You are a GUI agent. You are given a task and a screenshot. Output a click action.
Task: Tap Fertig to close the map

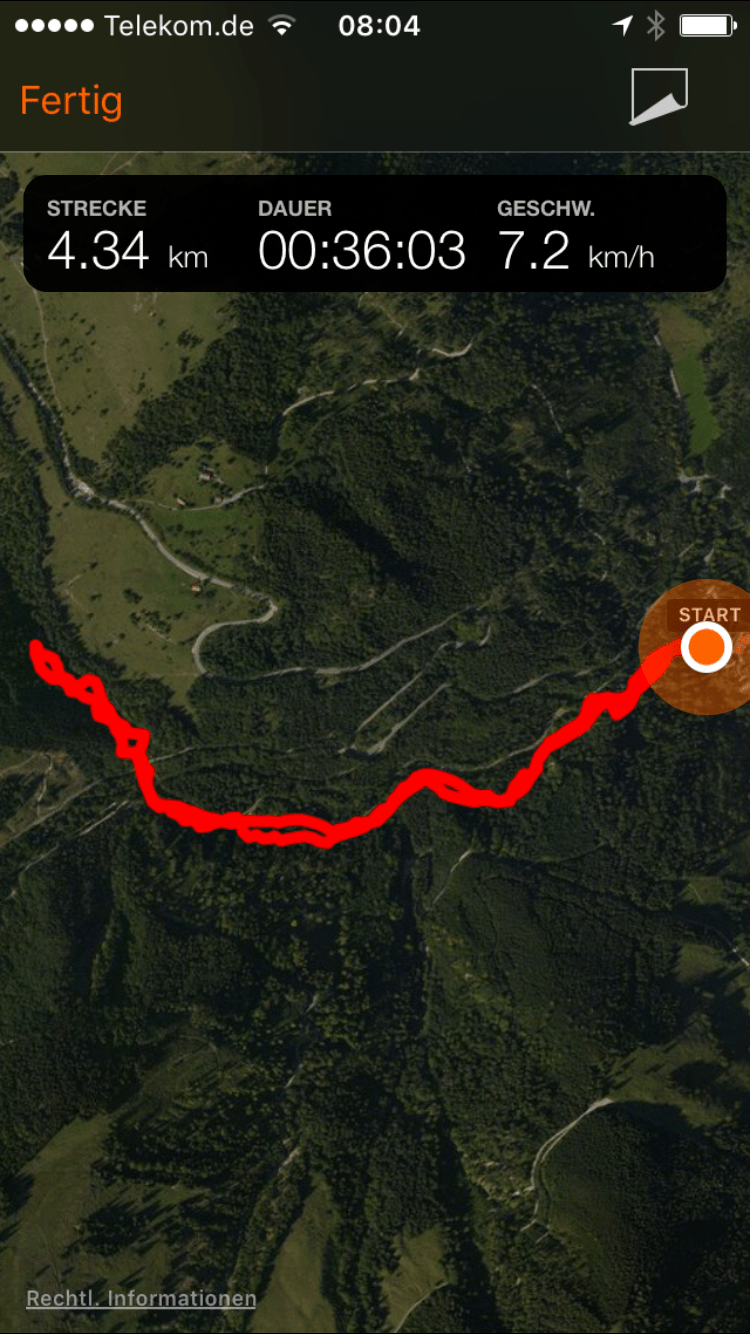(x=71, y=101)
